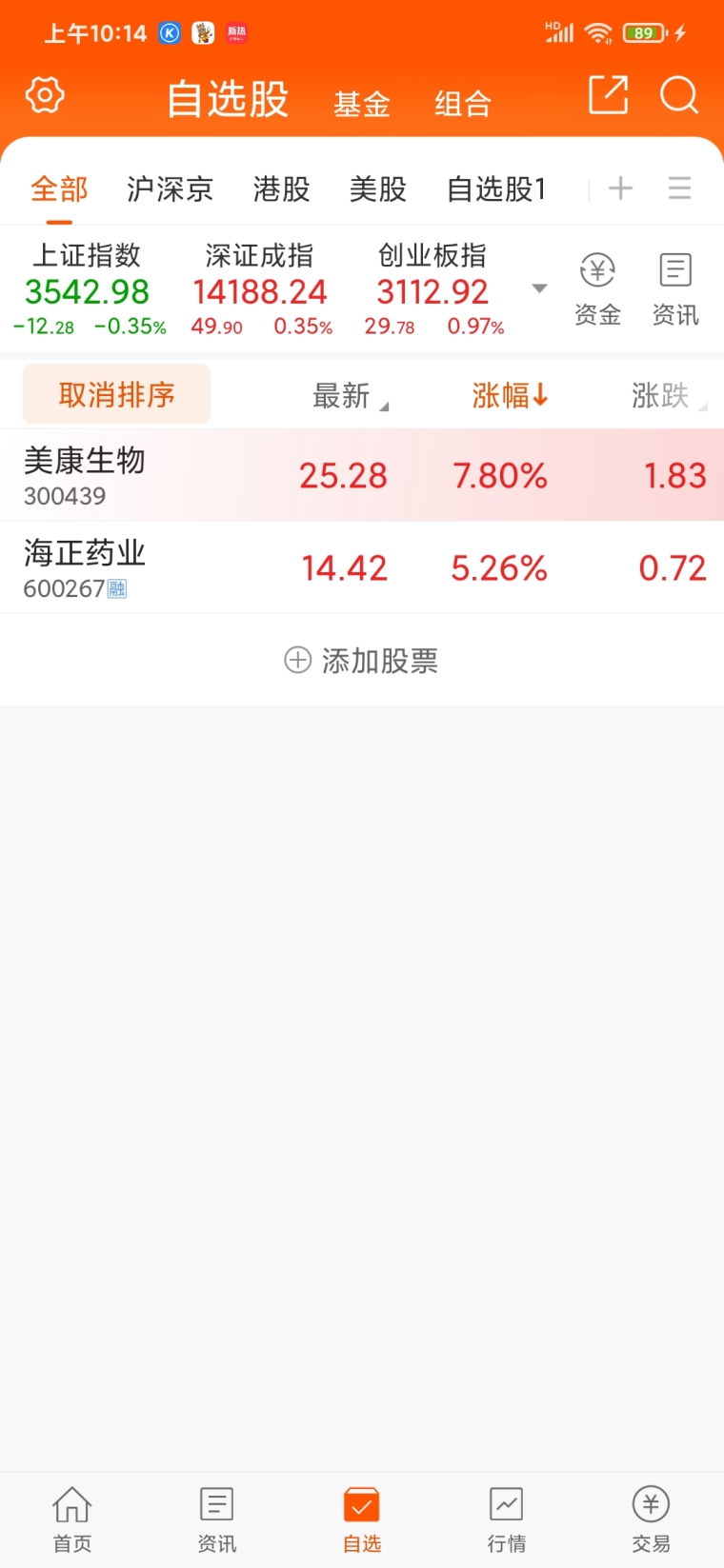This screenshot has width=724, height=1568.
Task: Open 美康生物 stock details
Action: (x=362, y=475)
